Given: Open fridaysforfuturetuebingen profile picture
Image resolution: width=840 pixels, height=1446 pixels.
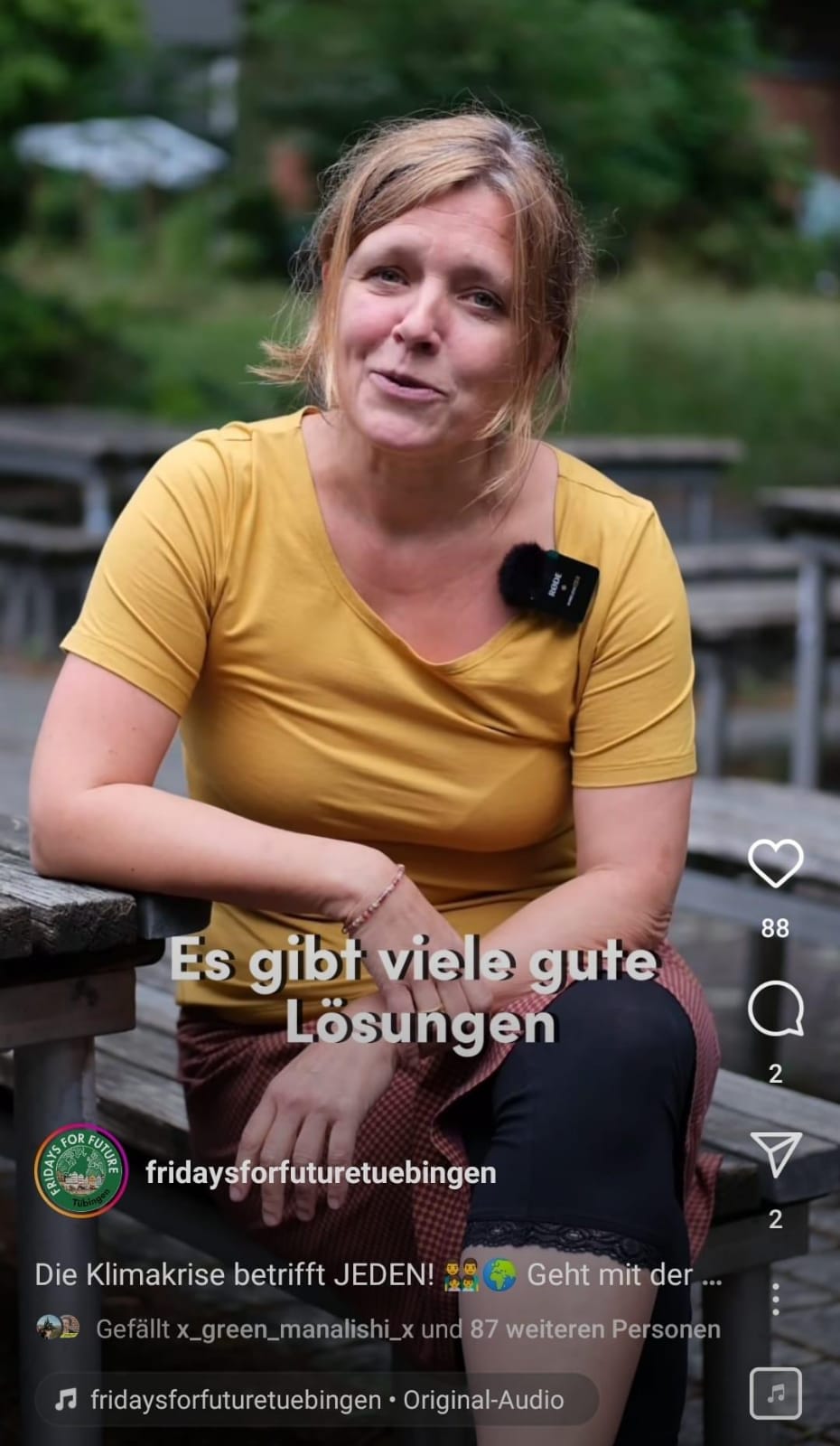Looking at the screenshot, I should point(79,1172).
